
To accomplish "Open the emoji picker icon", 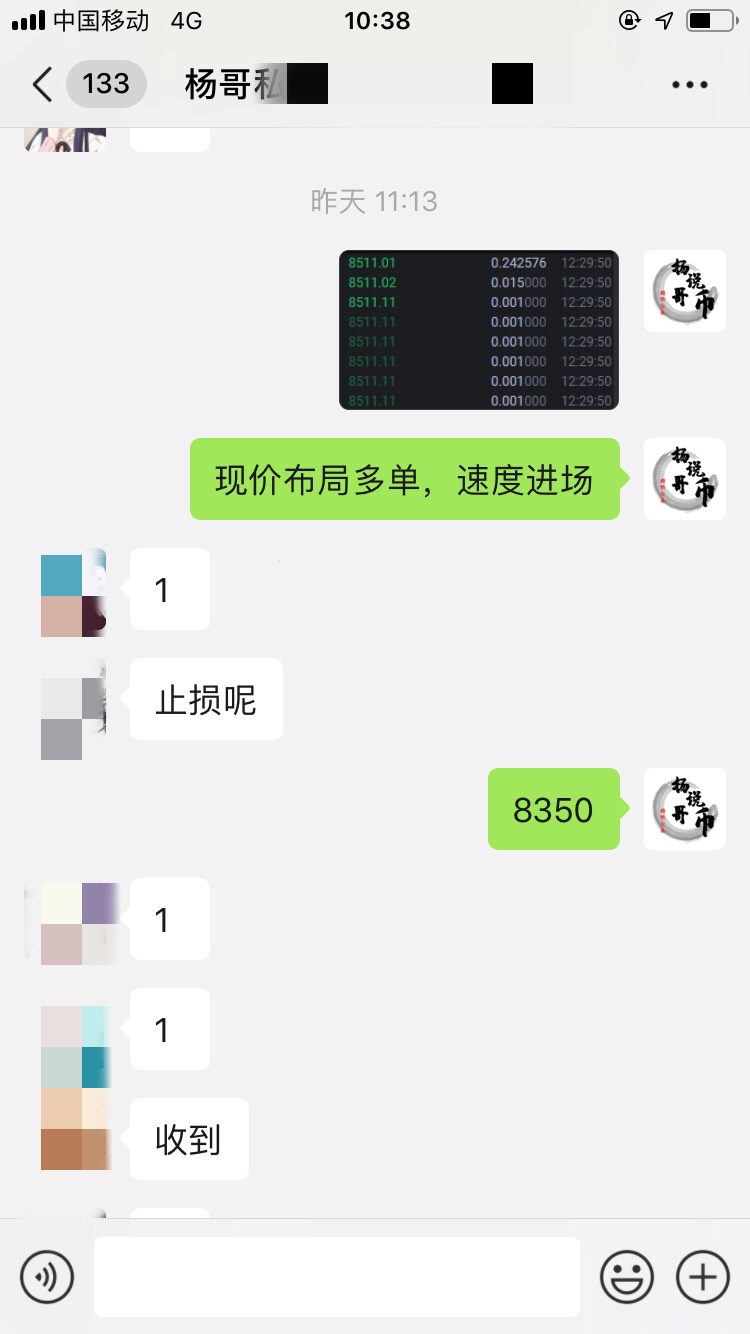I will (x=627, y=1276).
